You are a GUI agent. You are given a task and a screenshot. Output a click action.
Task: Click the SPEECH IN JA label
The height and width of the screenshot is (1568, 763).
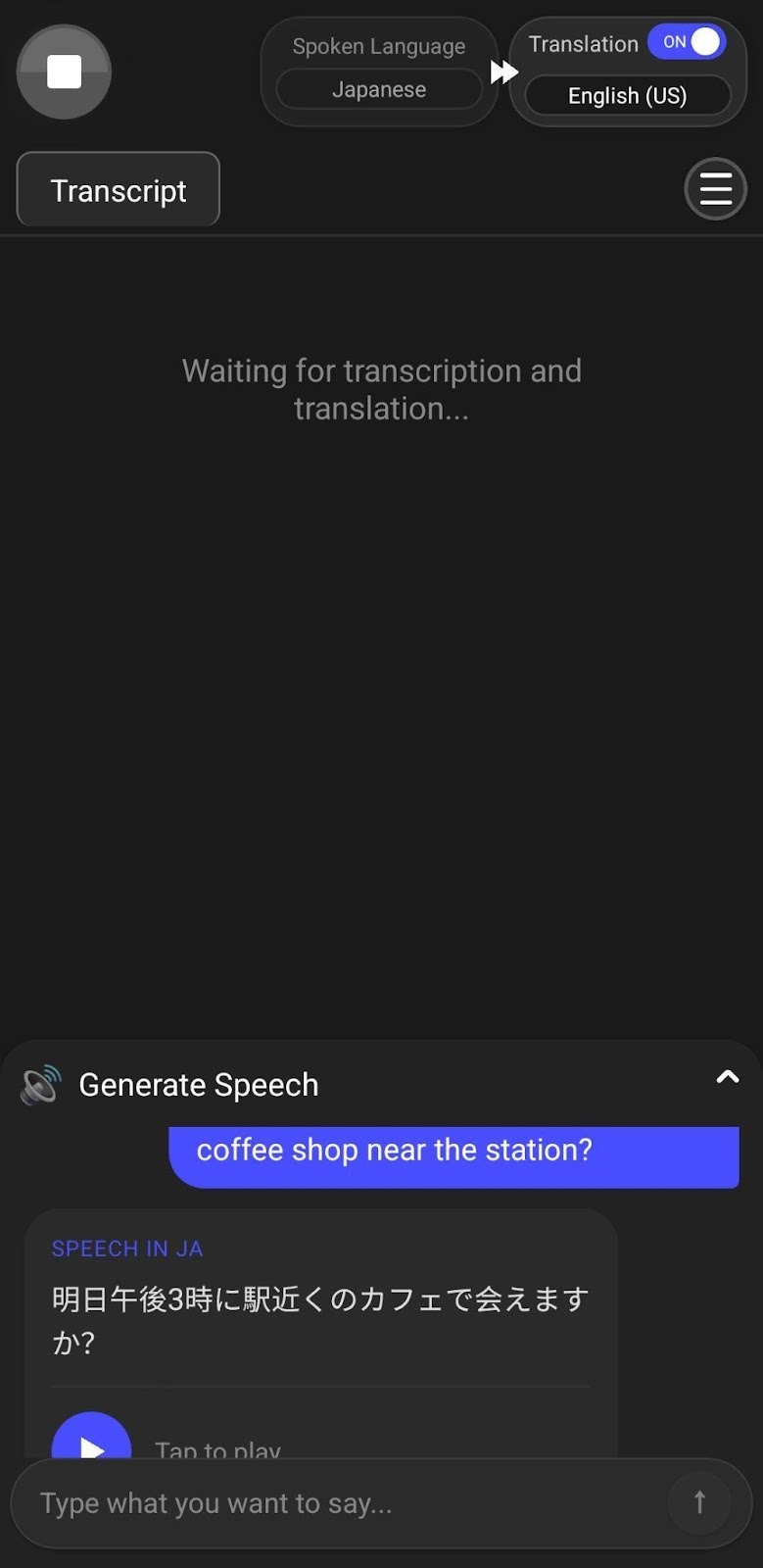coord(126,1248)
